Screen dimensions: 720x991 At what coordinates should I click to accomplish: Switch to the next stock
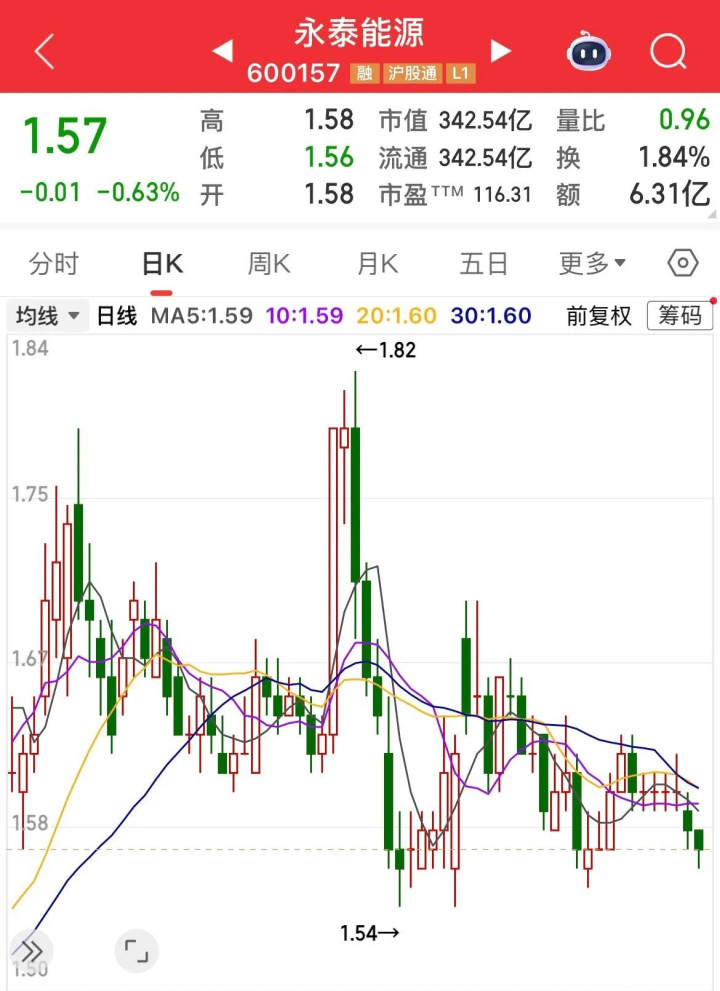point(500,51)
